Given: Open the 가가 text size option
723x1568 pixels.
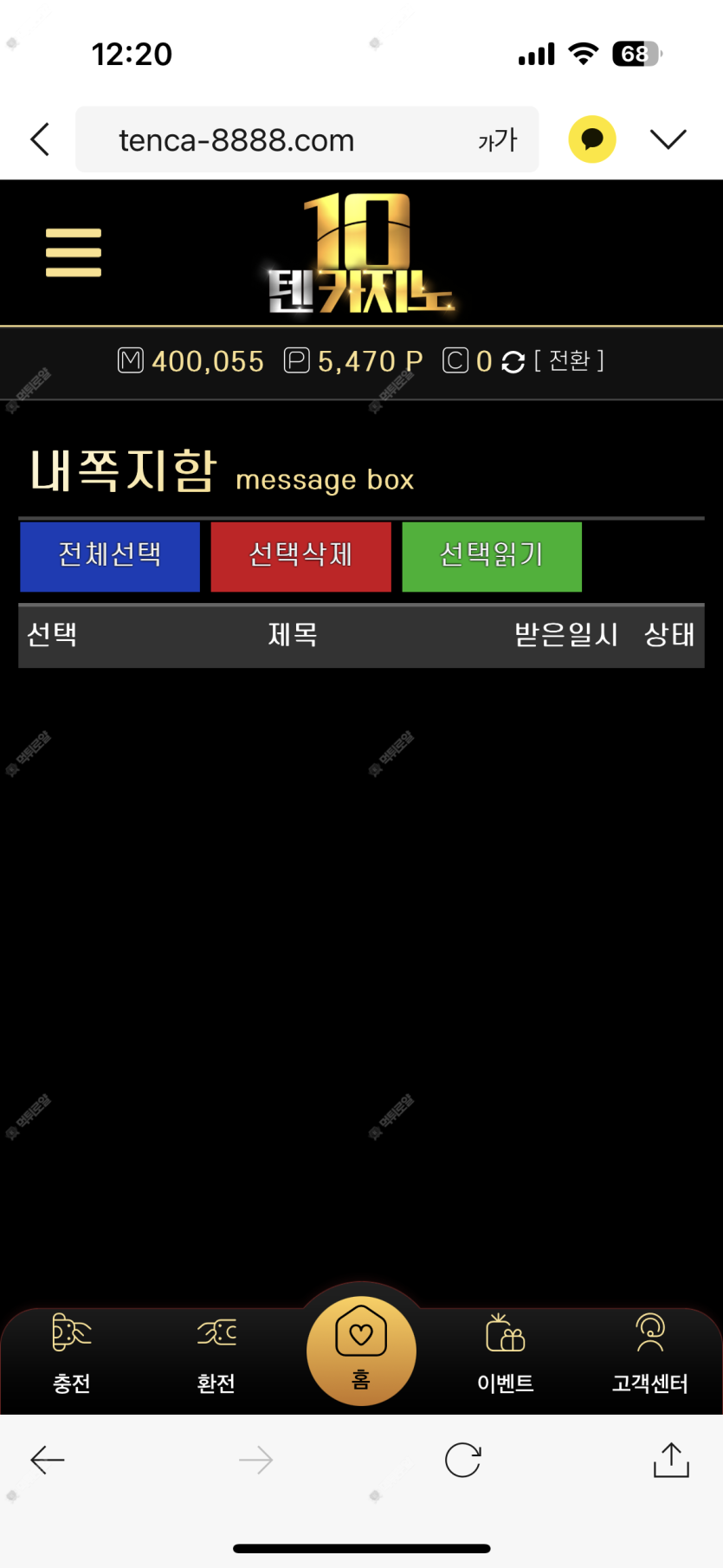Looking at the screenshot, I should (x=497, y=139).
